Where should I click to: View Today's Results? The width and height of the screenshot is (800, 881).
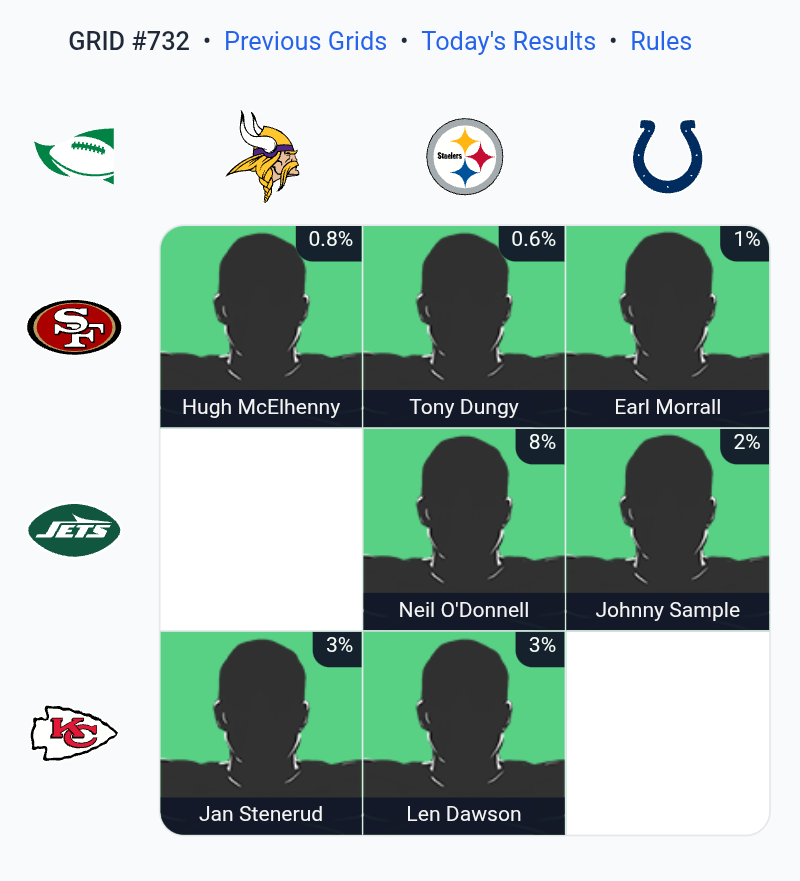[x=508, y=41]
